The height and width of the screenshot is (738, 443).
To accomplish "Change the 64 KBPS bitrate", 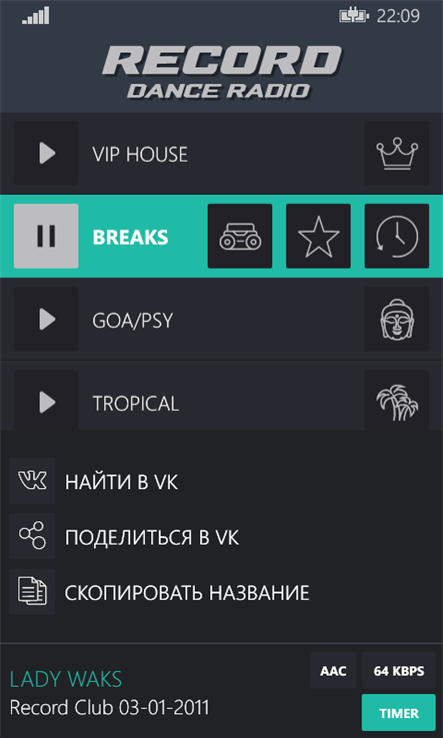I will click(398, 671).
